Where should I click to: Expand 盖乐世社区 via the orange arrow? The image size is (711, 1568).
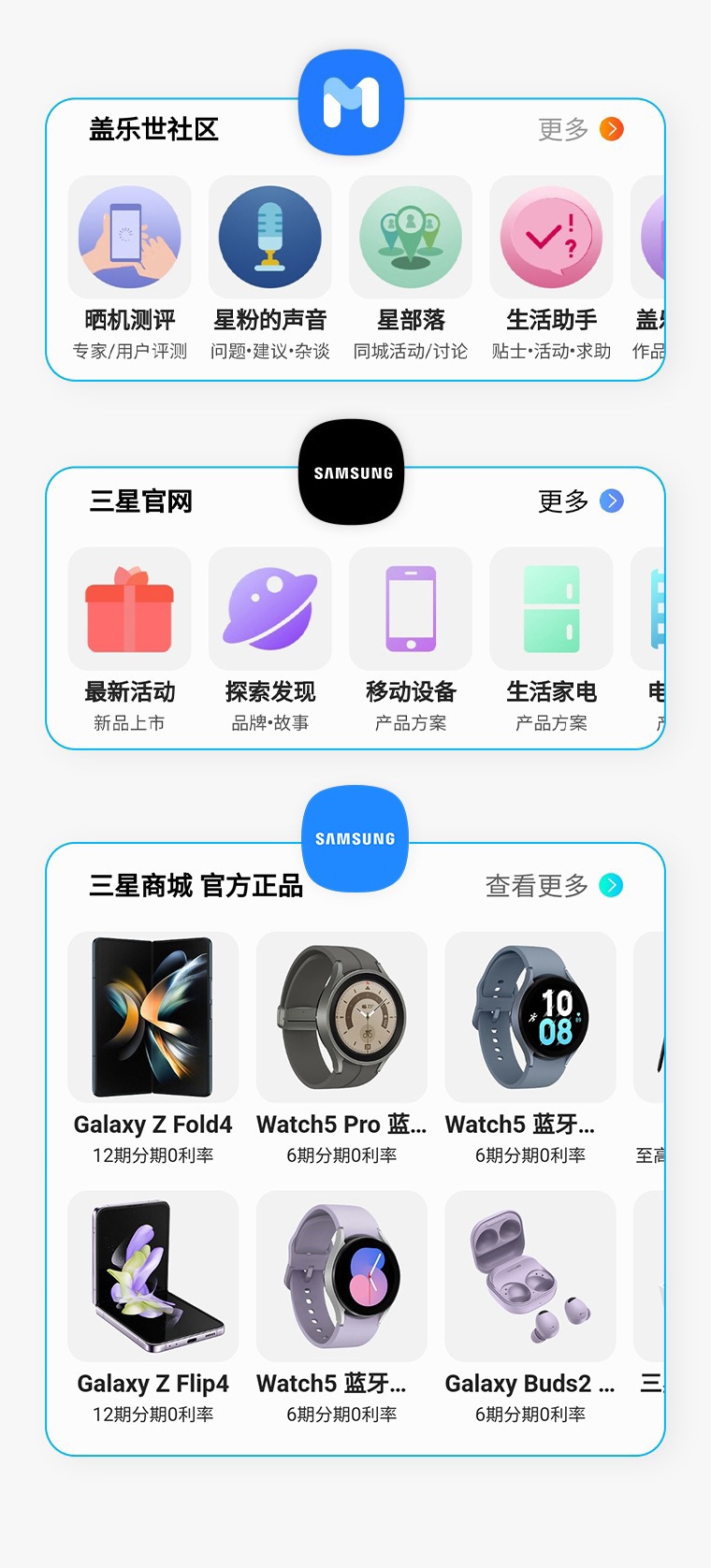(x=611, y=129)
